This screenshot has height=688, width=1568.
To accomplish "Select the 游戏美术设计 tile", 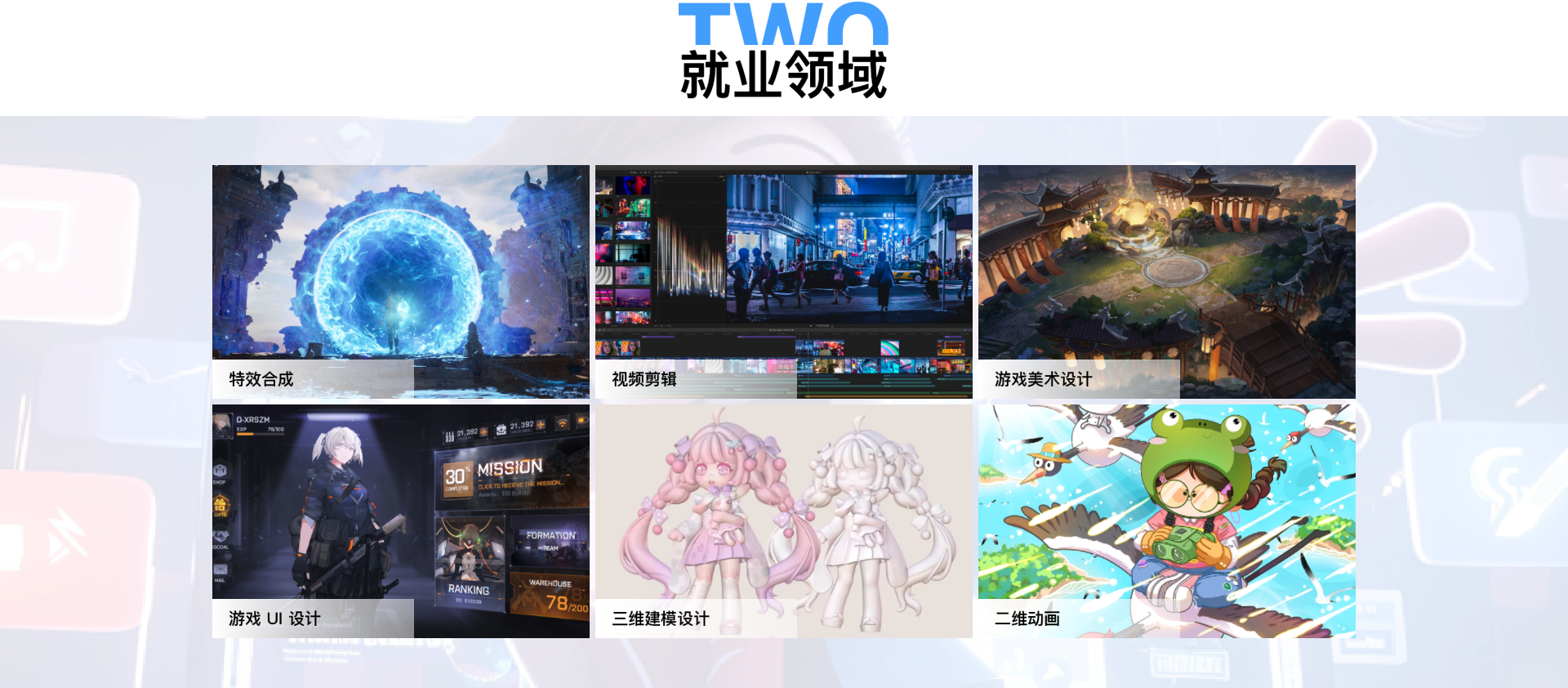I will tap(1166, 281).
